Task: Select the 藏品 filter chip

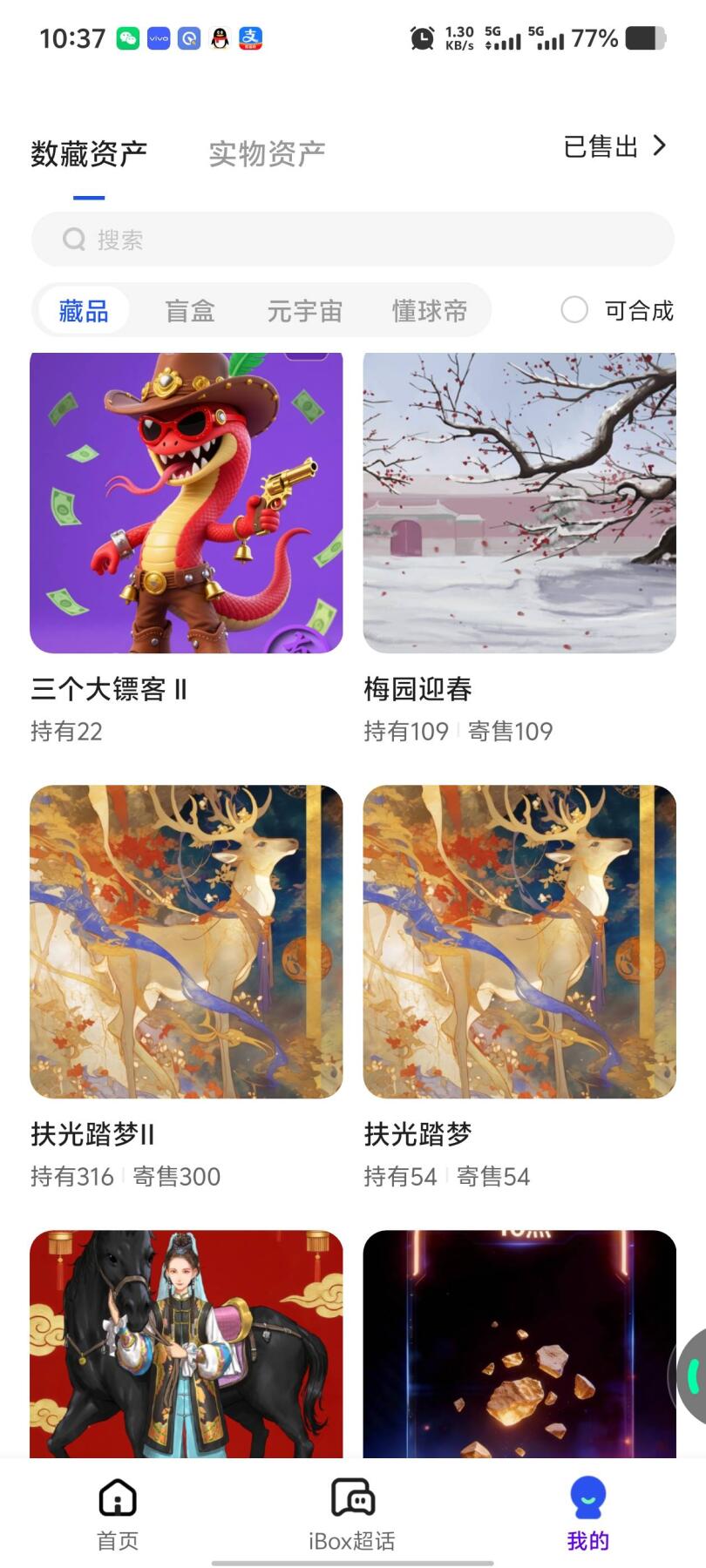Action: click(83, 310)
